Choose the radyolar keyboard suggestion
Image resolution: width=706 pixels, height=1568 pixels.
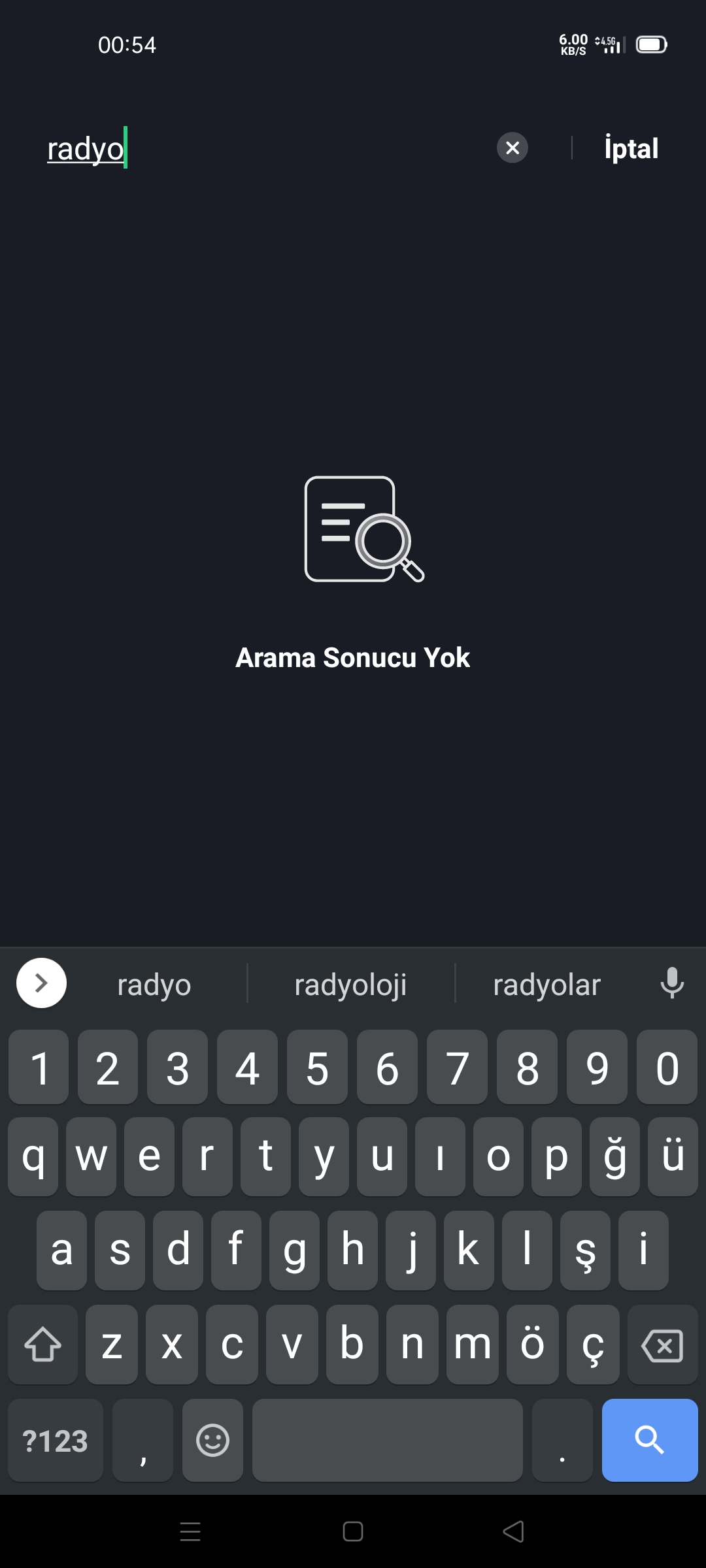tap(547, 984)
